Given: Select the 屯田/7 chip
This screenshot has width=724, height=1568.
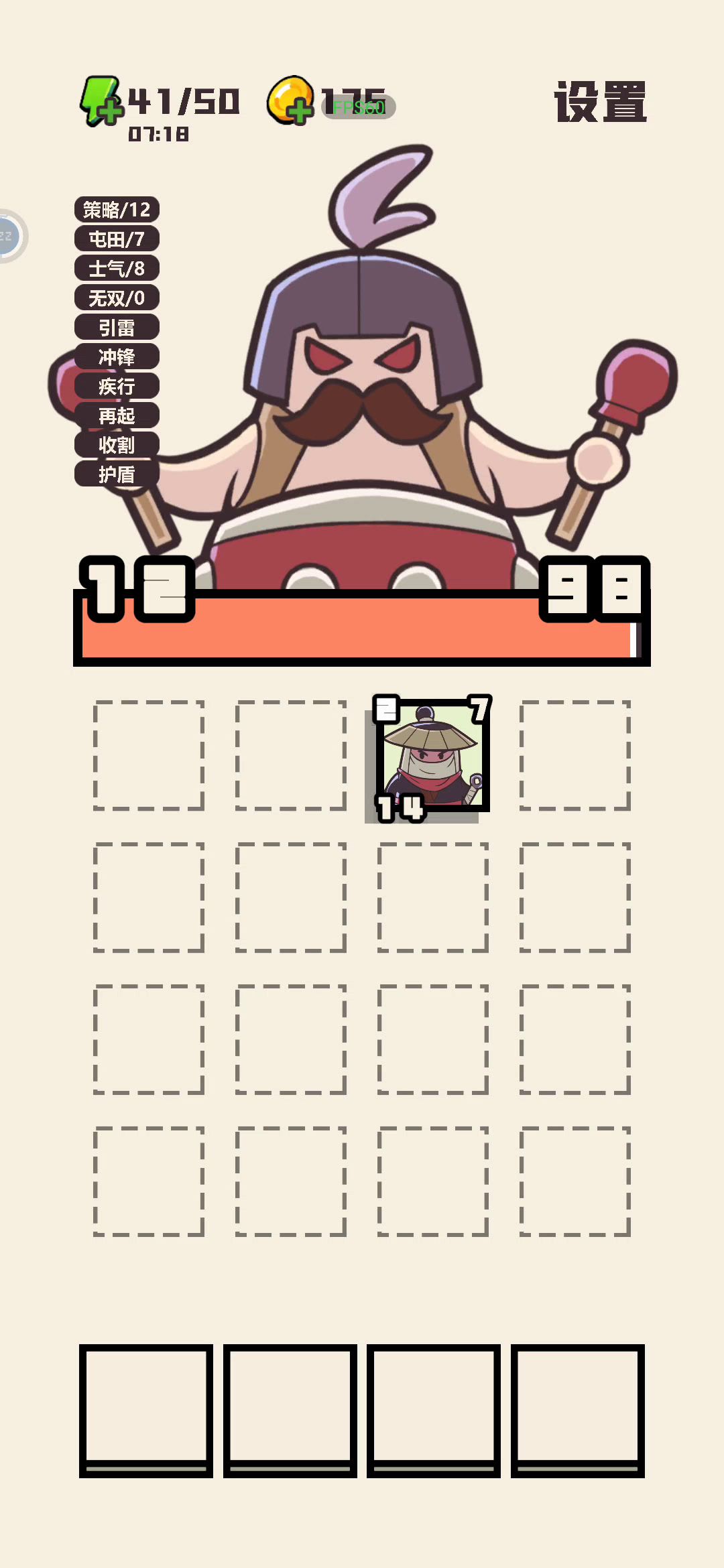Looking at the screenshot, I should [x=117, y=239].
